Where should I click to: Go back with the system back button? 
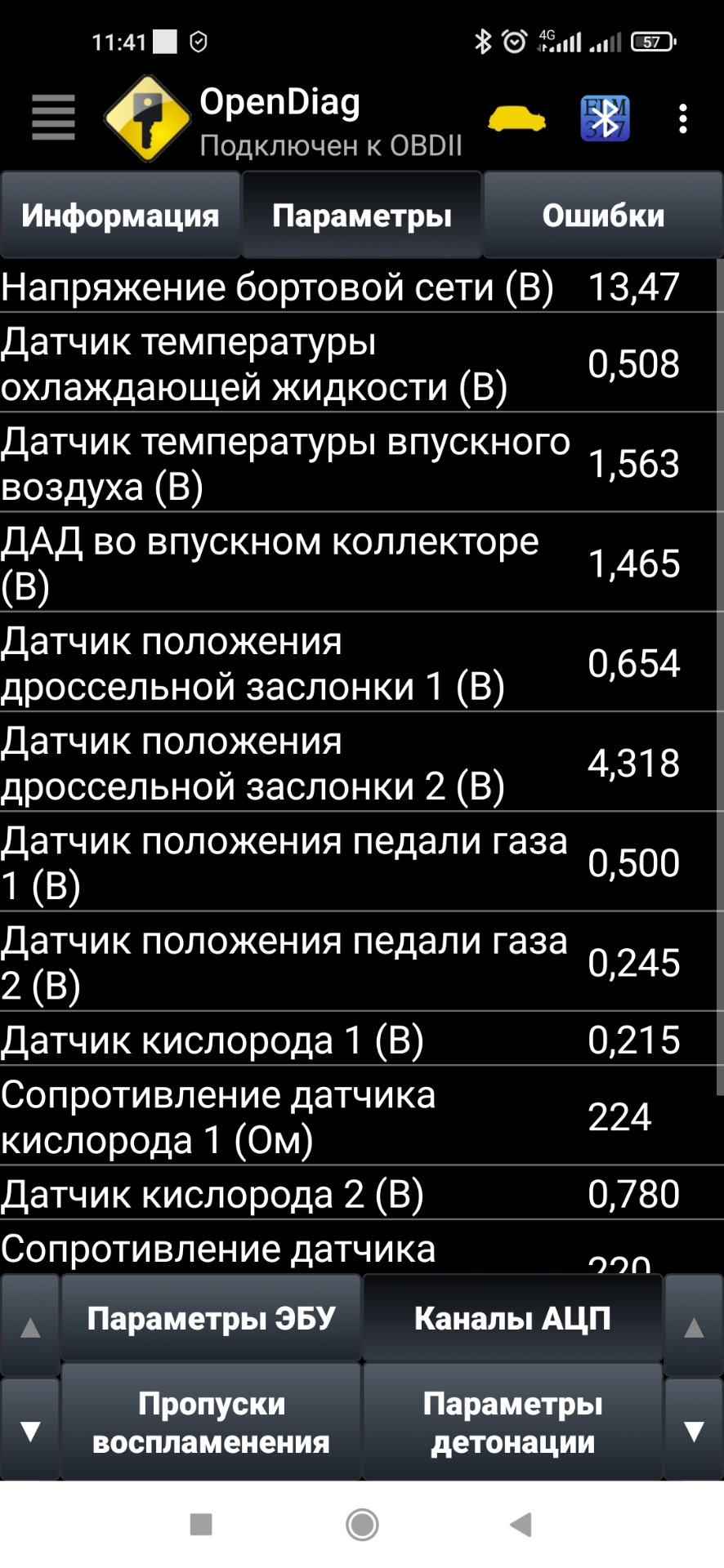point(521,1524)
